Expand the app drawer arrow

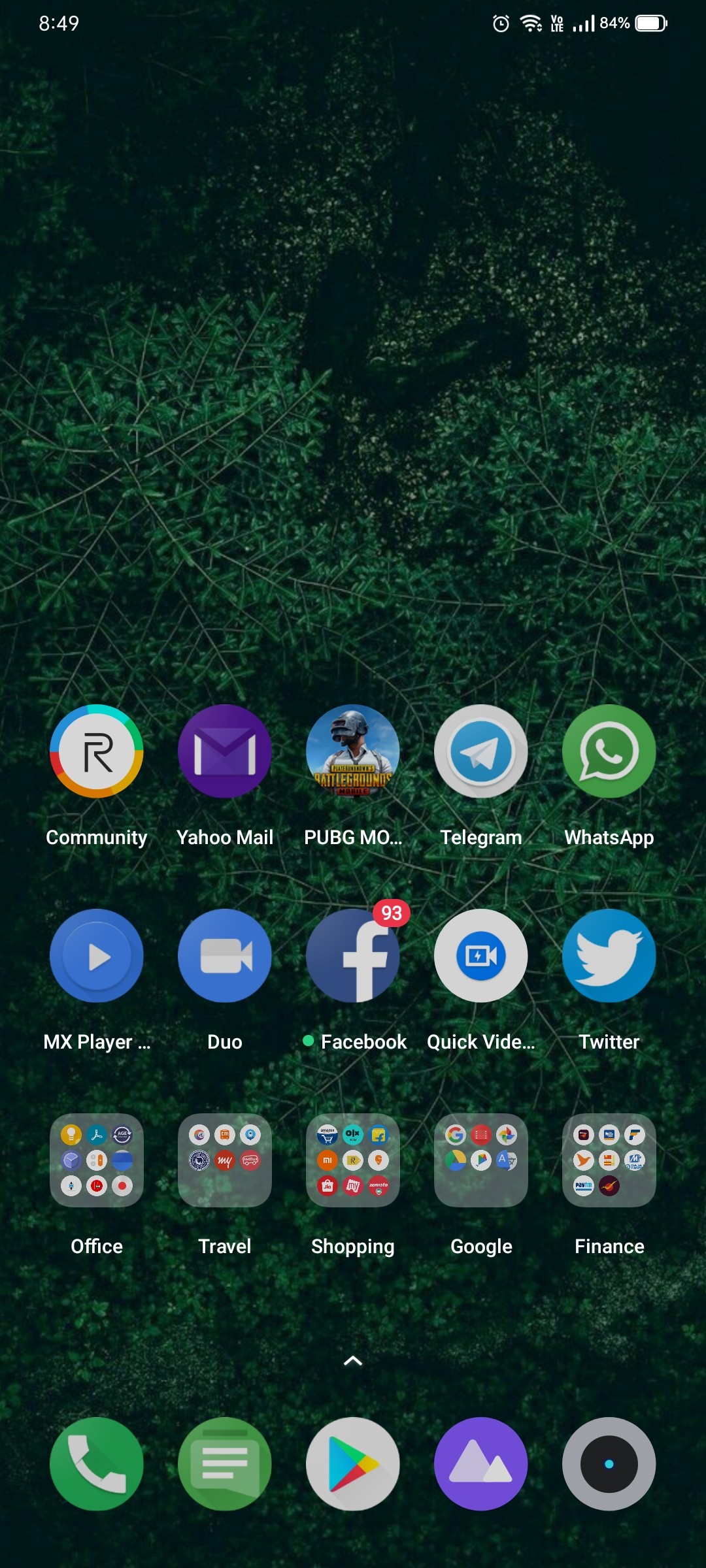click(x=353, y=1361)
